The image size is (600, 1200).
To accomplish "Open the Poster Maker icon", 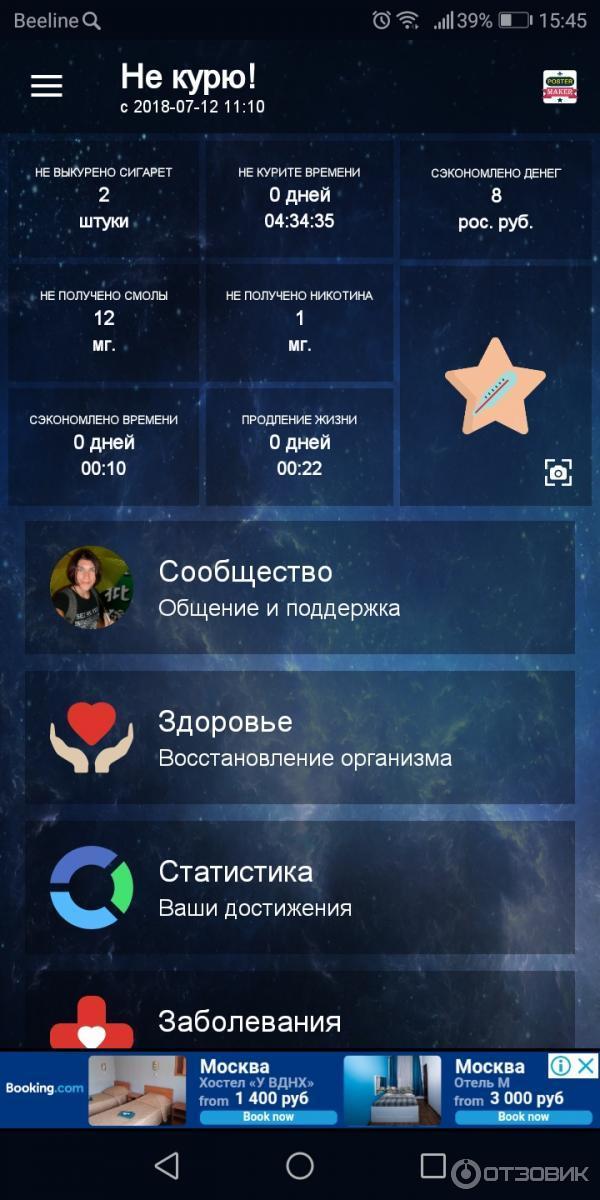I will pyautogui.click(x=557, y=88).
